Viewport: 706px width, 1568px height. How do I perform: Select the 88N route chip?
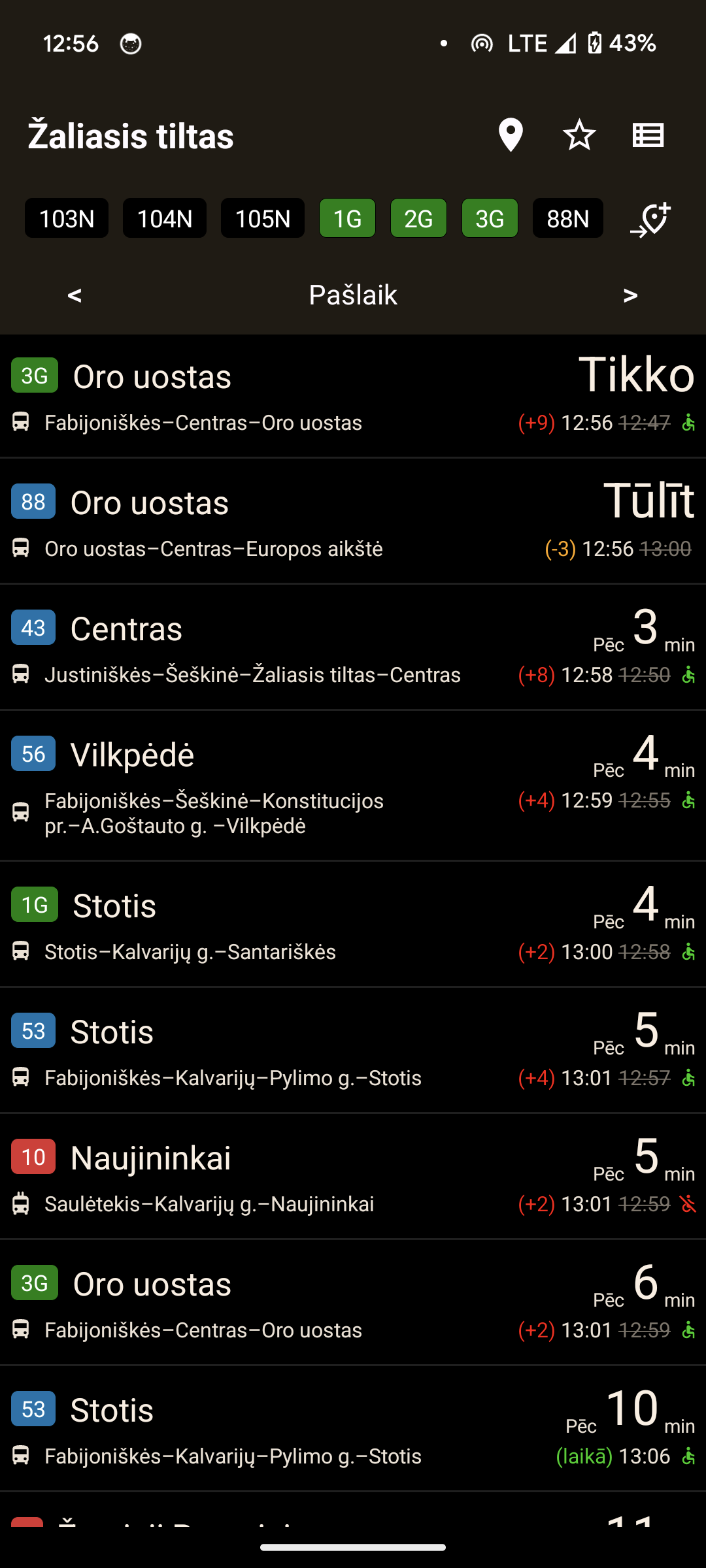point(567,218)
